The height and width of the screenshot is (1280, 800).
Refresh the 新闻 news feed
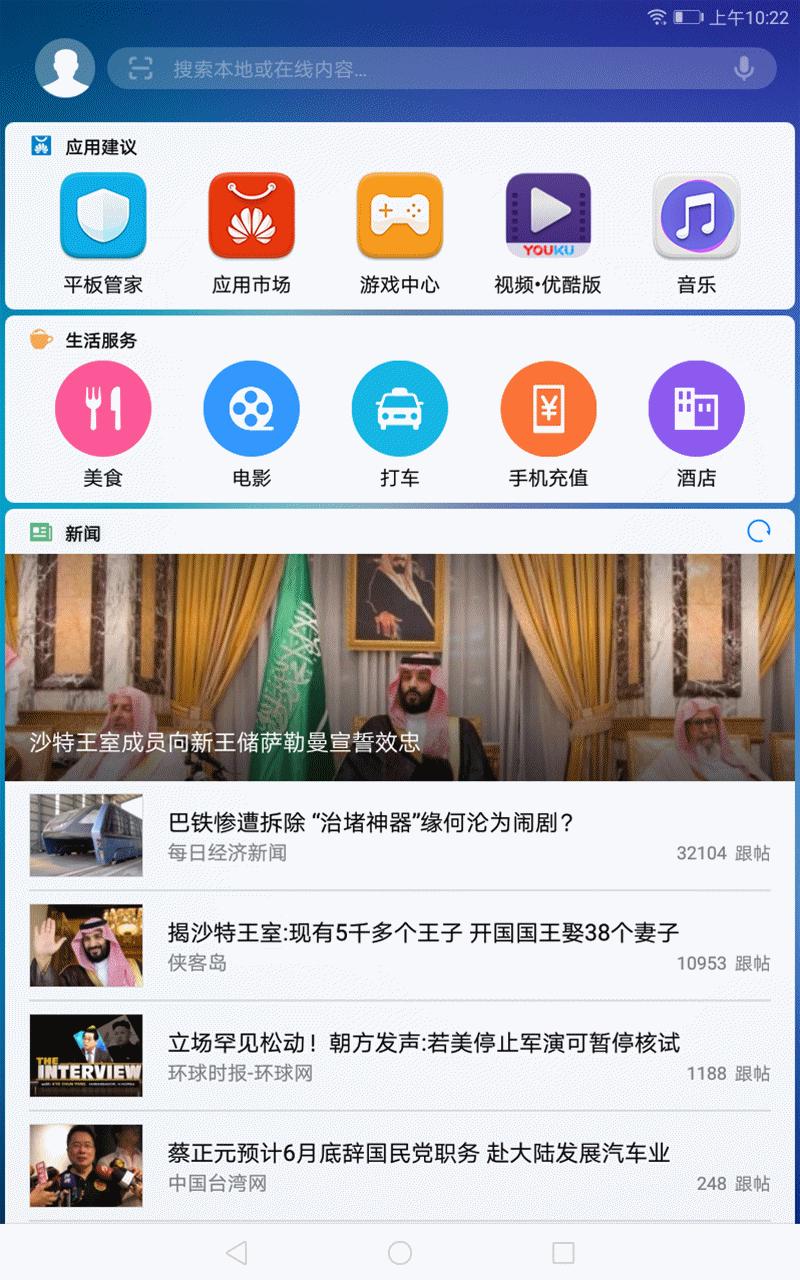pos(758,533)
